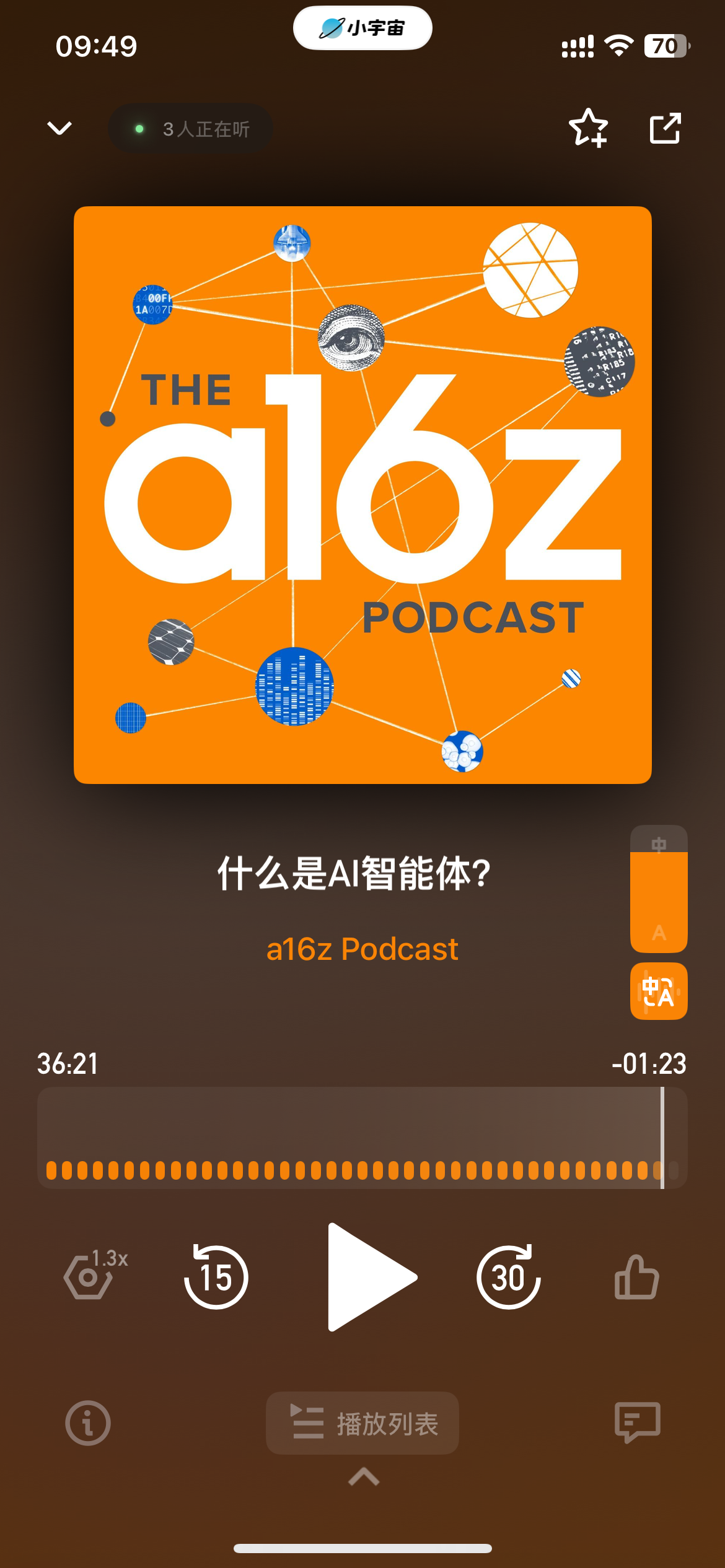Add this episode to favorites with the star

(x=587, y=128)
